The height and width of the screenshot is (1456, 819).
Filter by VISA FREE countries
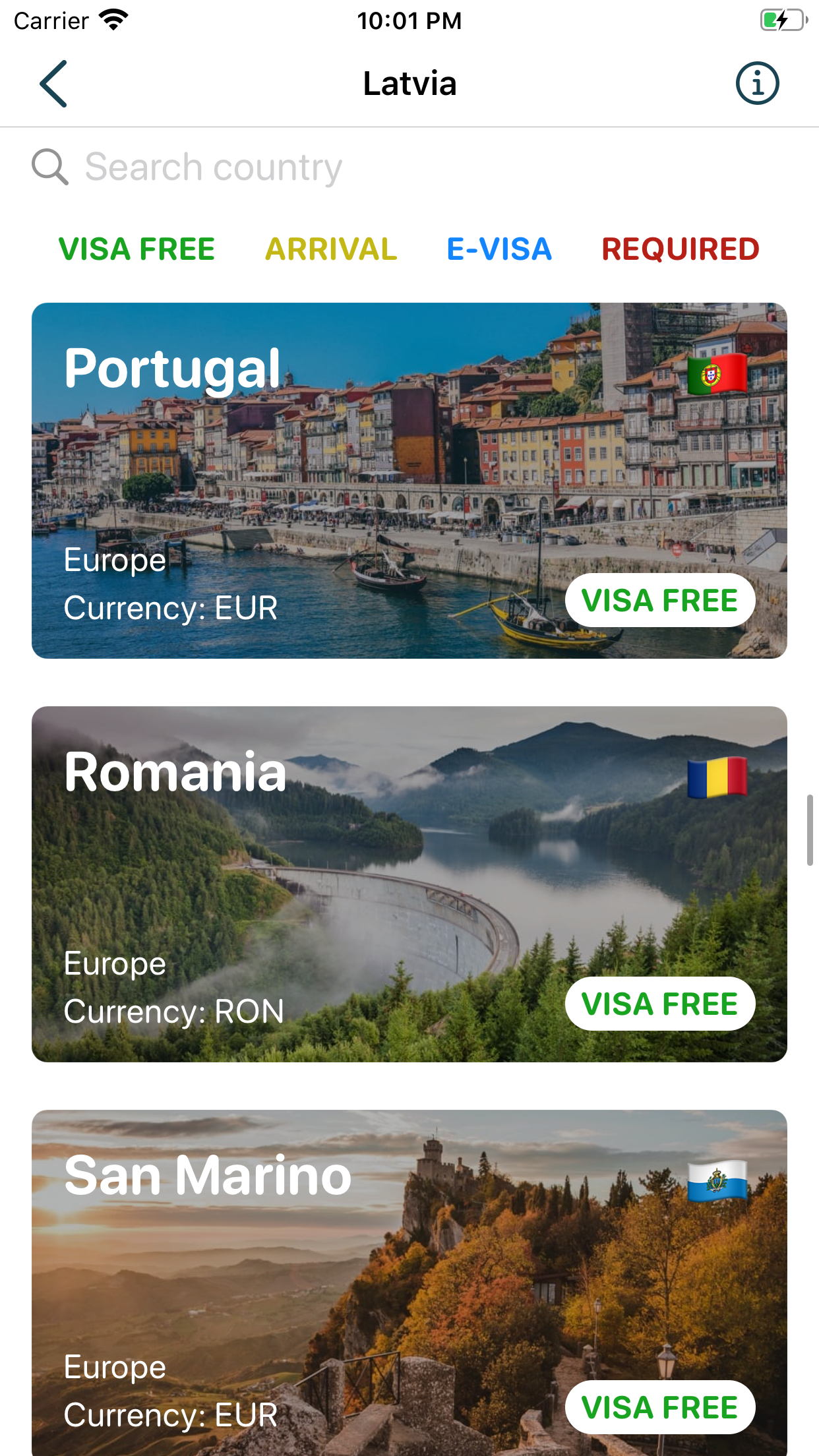[x=136, y=249]
